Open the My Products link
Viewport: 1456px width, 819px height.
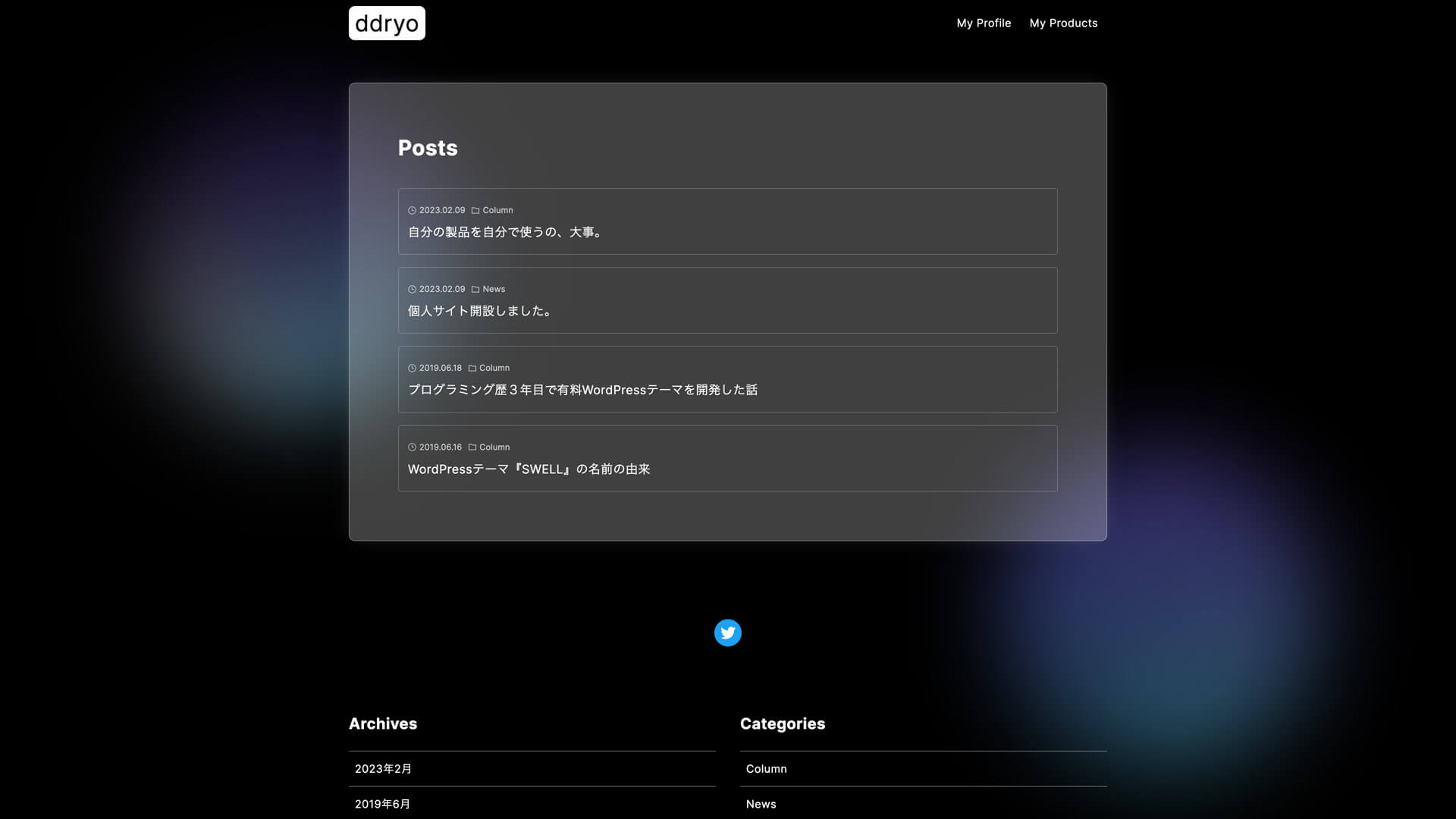1063,24
